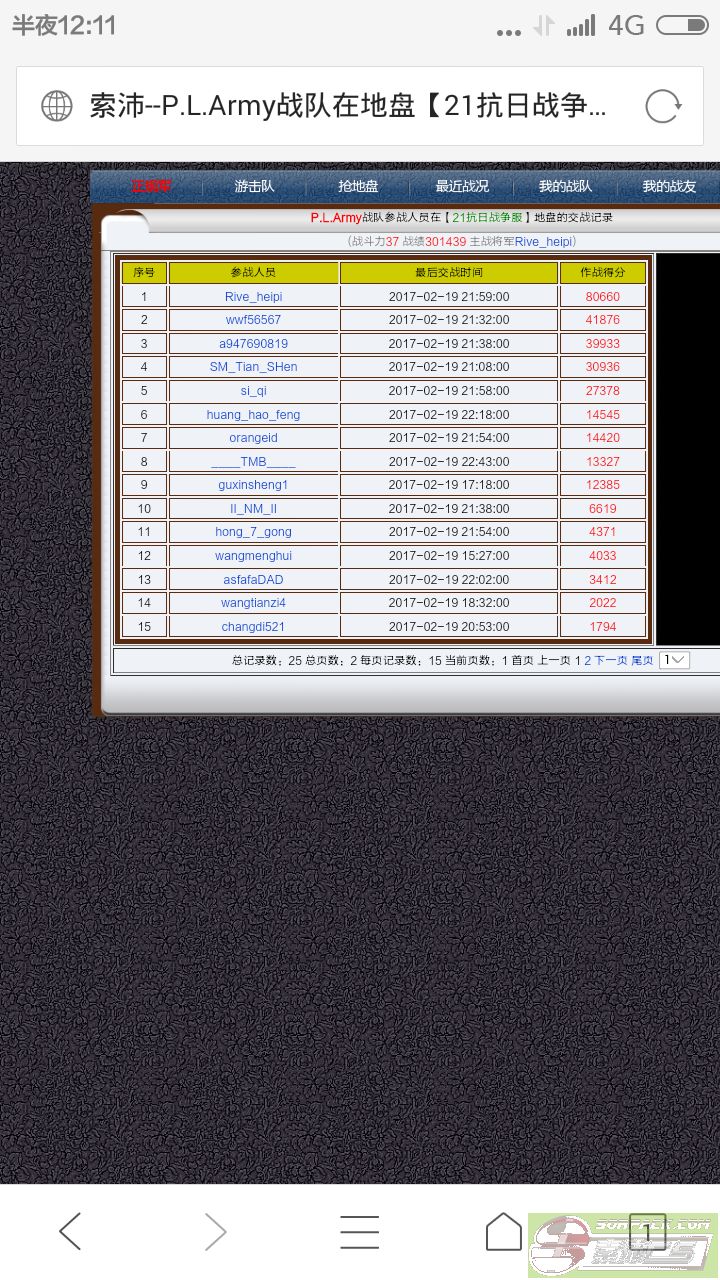View player SM_Tian_SHen
This screenshot has height=1280, width=720.
tap(253, 367)
